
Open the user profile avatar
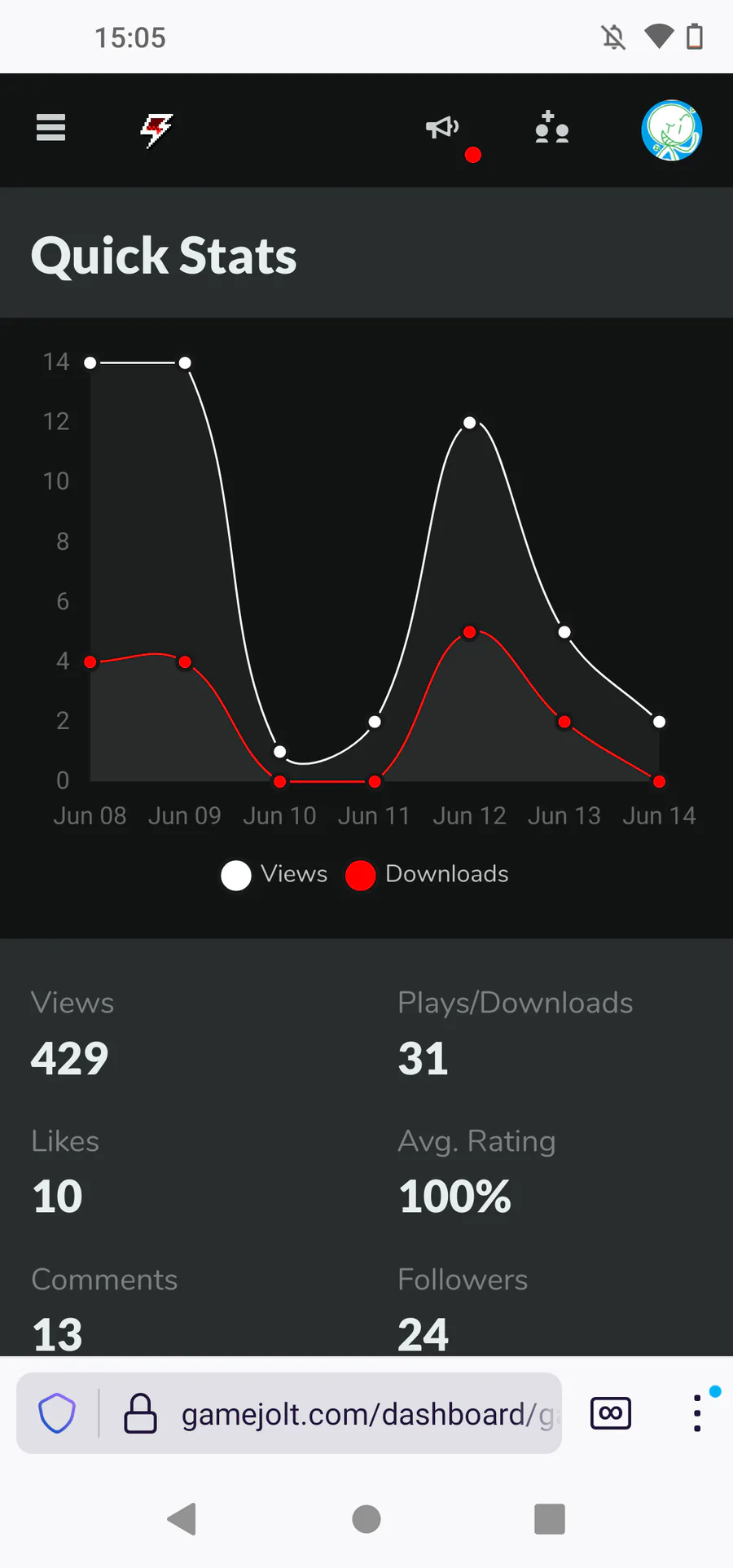(x=671, y=130)
